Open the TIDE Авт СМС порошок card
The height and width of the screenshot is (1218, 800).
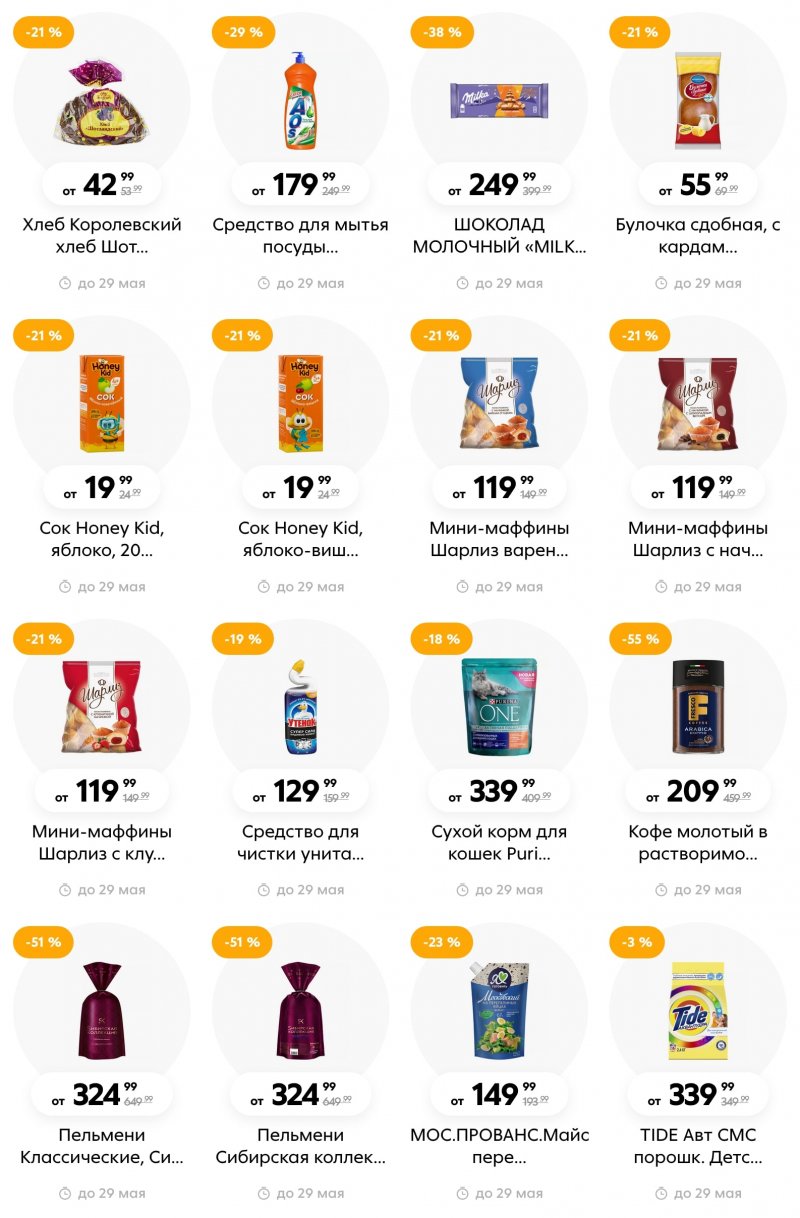697,1010
